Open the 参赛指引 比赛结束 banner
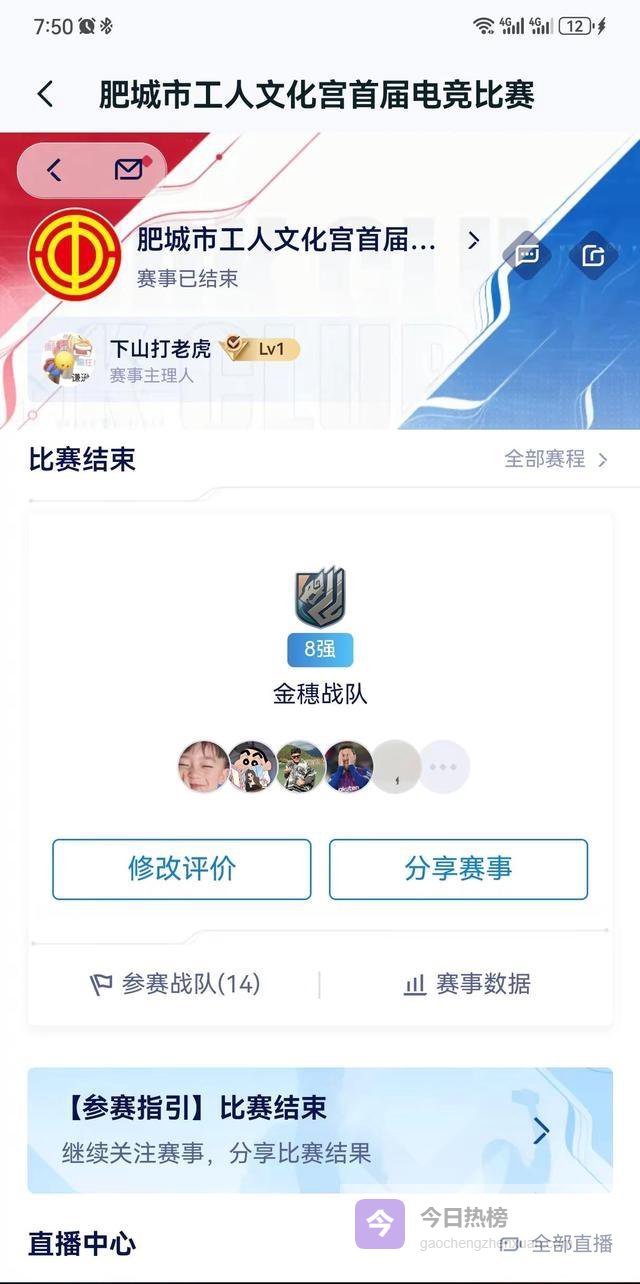 click(x=320, y=1130)
